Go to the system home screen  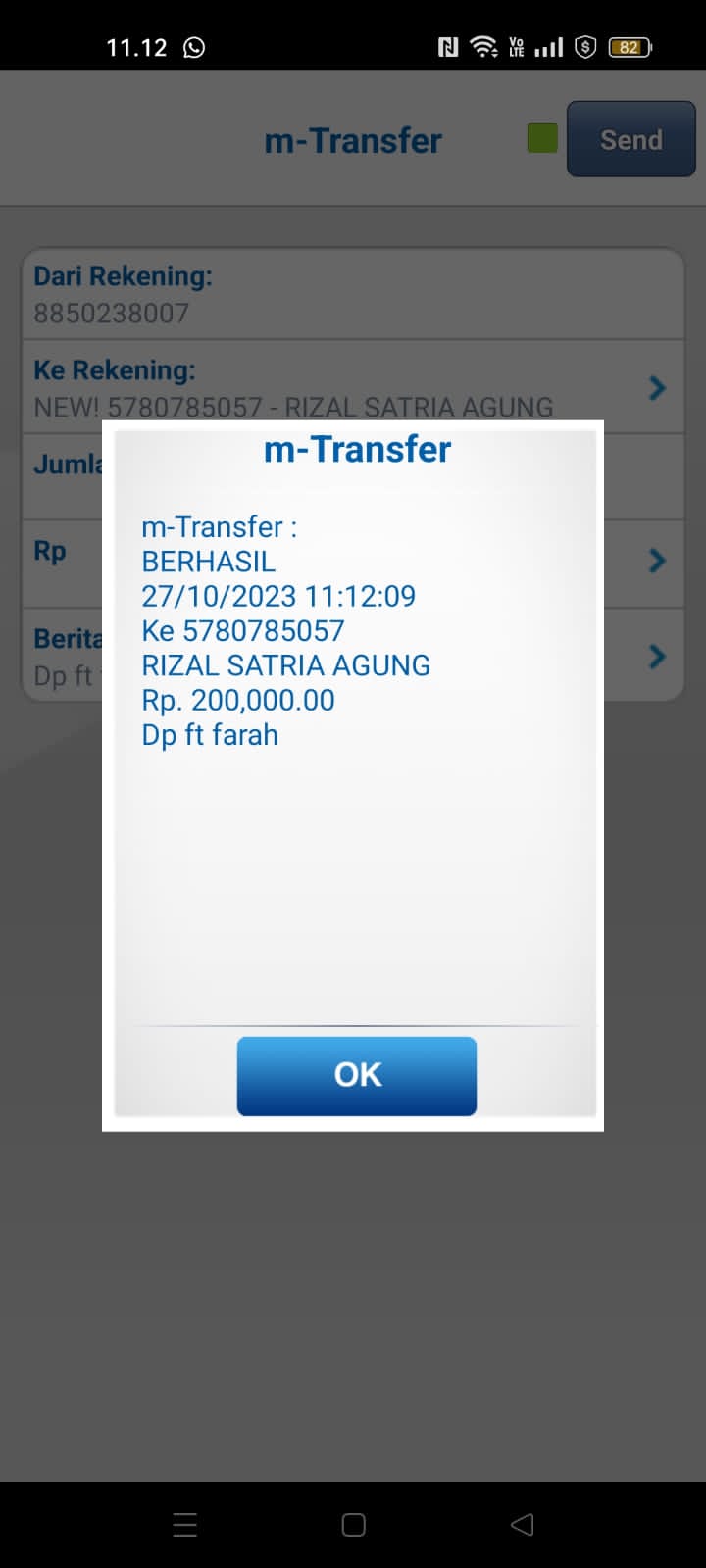pos(353,1524)
